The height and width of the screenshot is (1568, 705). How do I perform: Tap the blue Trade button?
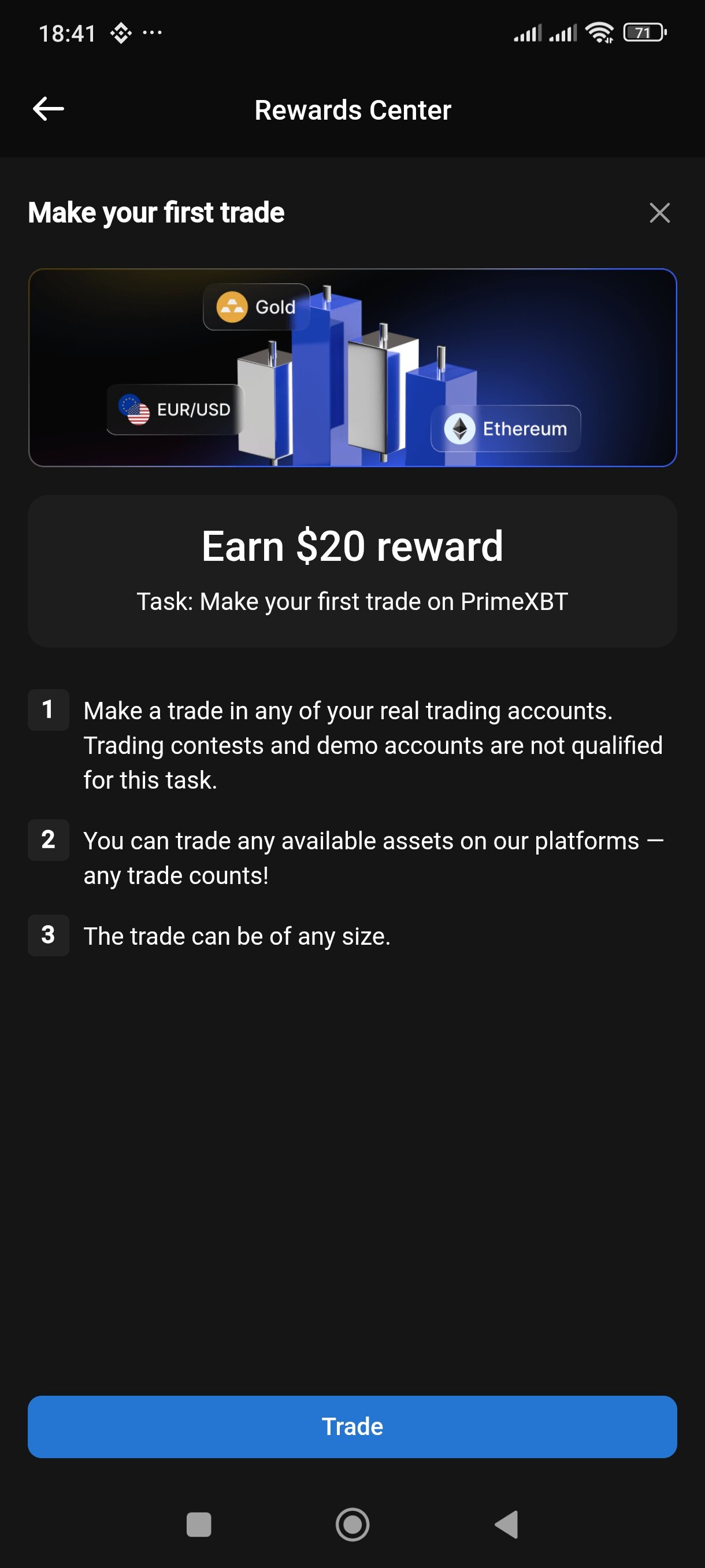click(x=352, y=1426)
